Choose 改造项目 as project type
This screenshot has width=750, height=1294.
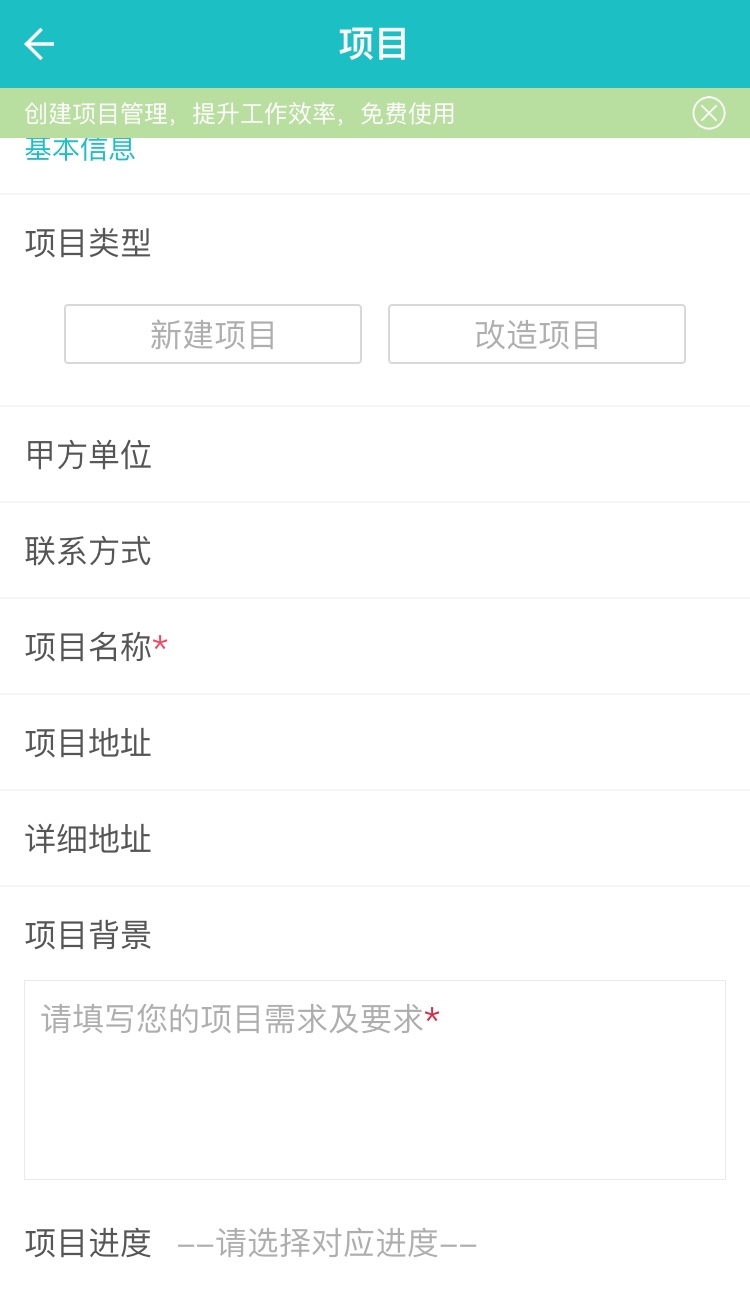[537, 334]
